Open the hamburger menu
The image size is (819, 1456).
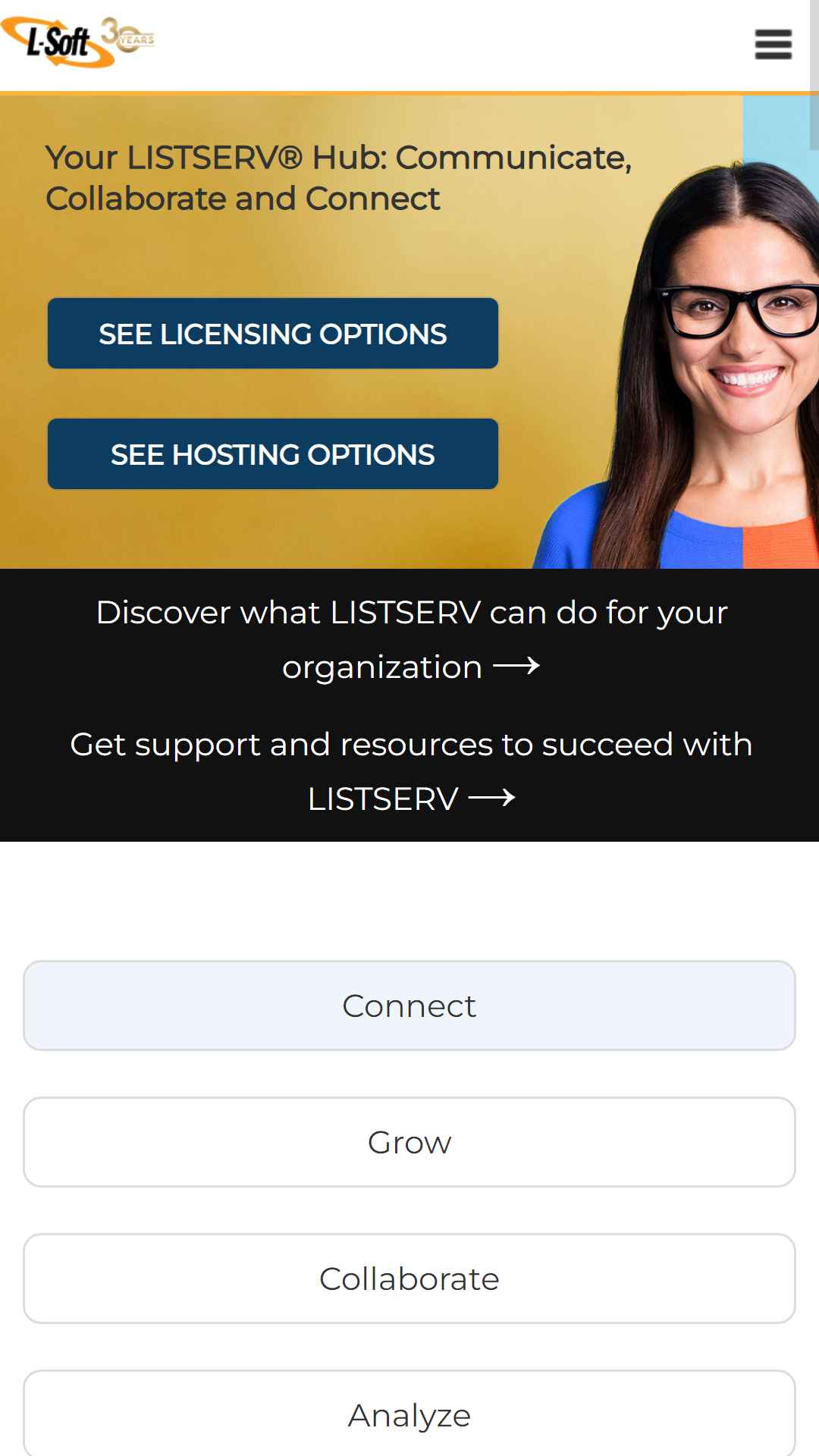pyautogui.click(x=773, y=45)
